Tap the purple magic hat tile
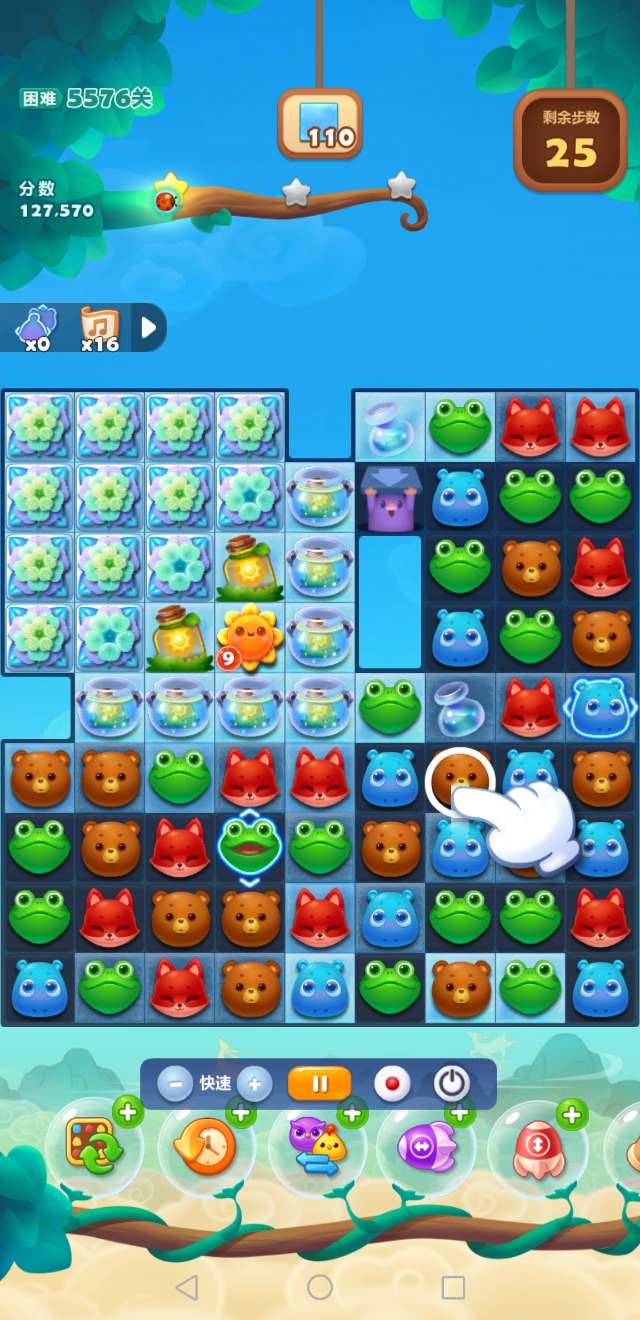Screen dimensions: 640x1320 coord(390,497)
